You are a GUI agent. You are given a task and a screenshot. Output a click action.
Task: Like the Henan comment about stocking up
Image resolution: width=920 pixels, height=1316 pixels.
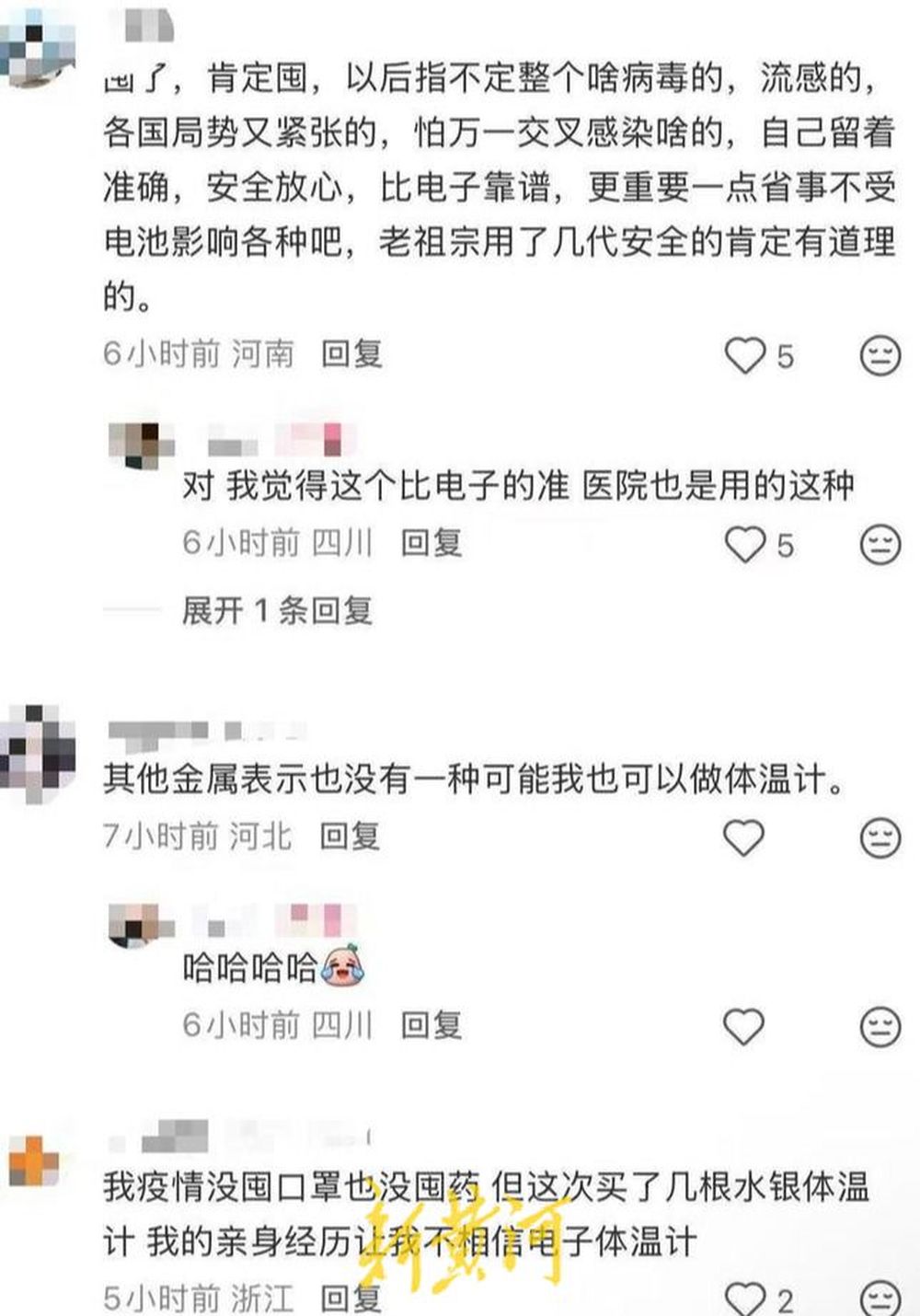[745, 355]
